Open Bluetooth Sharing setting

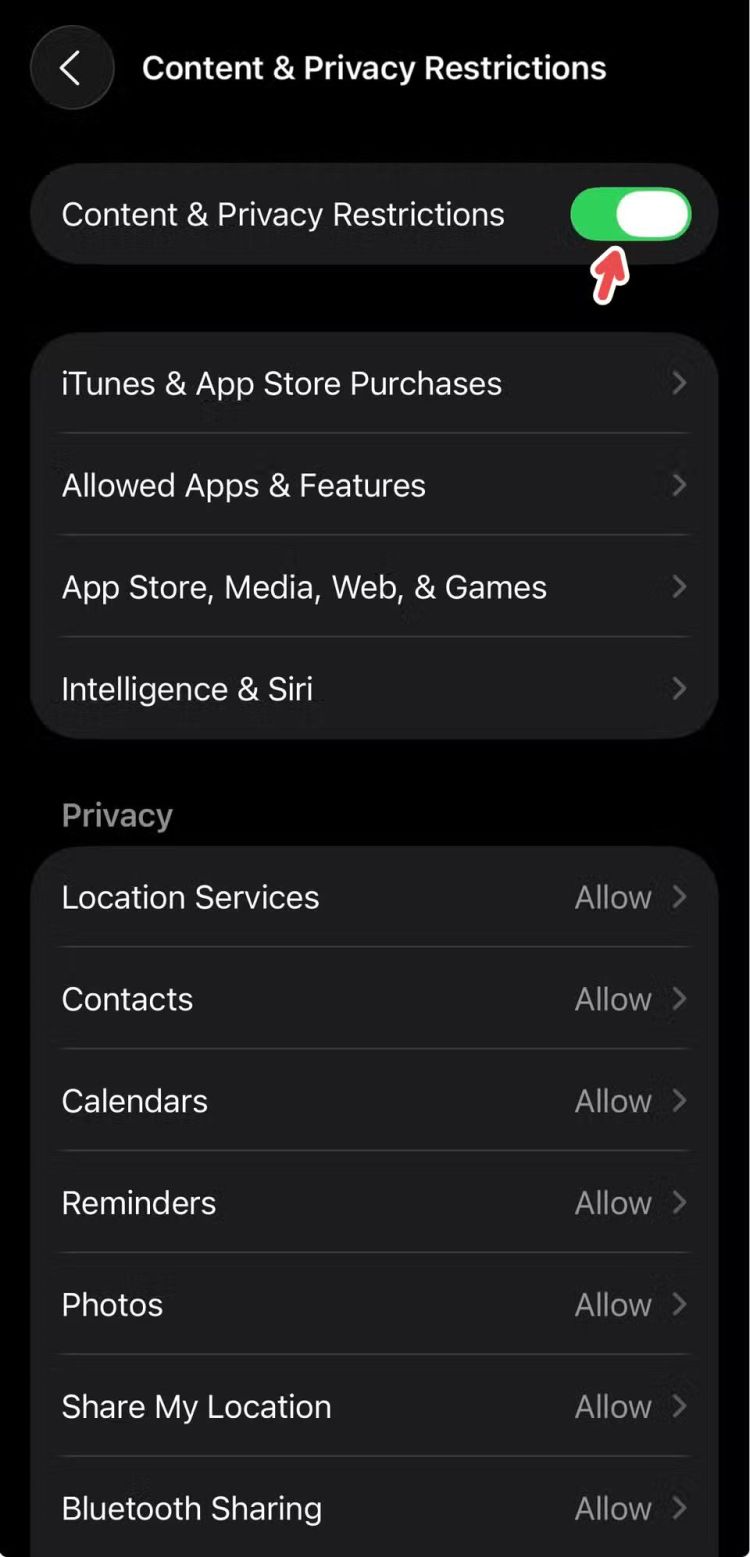(374, 1508)
